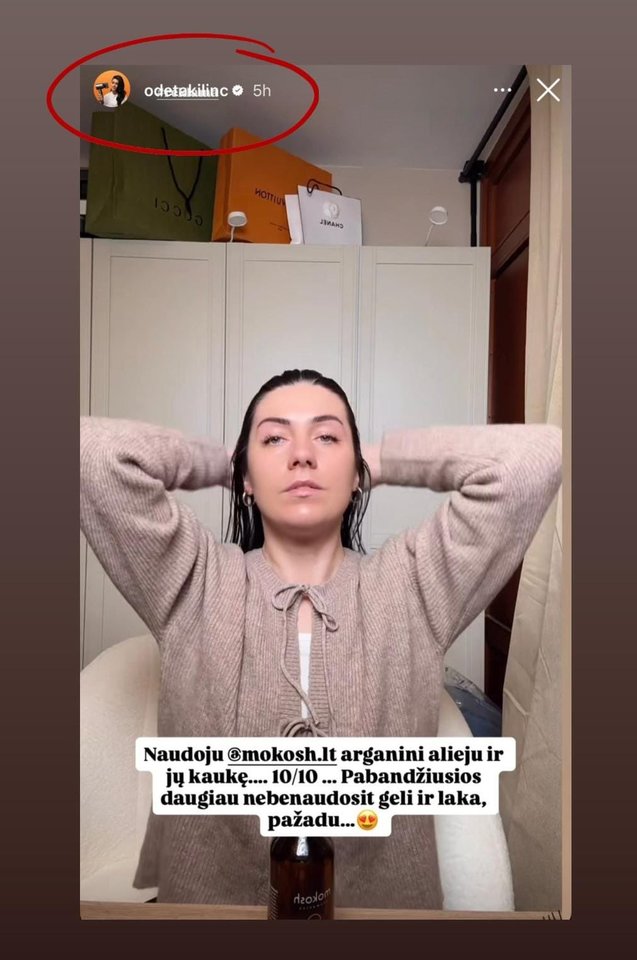Open the story options menu
This screenshot has height=960, width=637.
[502, 90]
